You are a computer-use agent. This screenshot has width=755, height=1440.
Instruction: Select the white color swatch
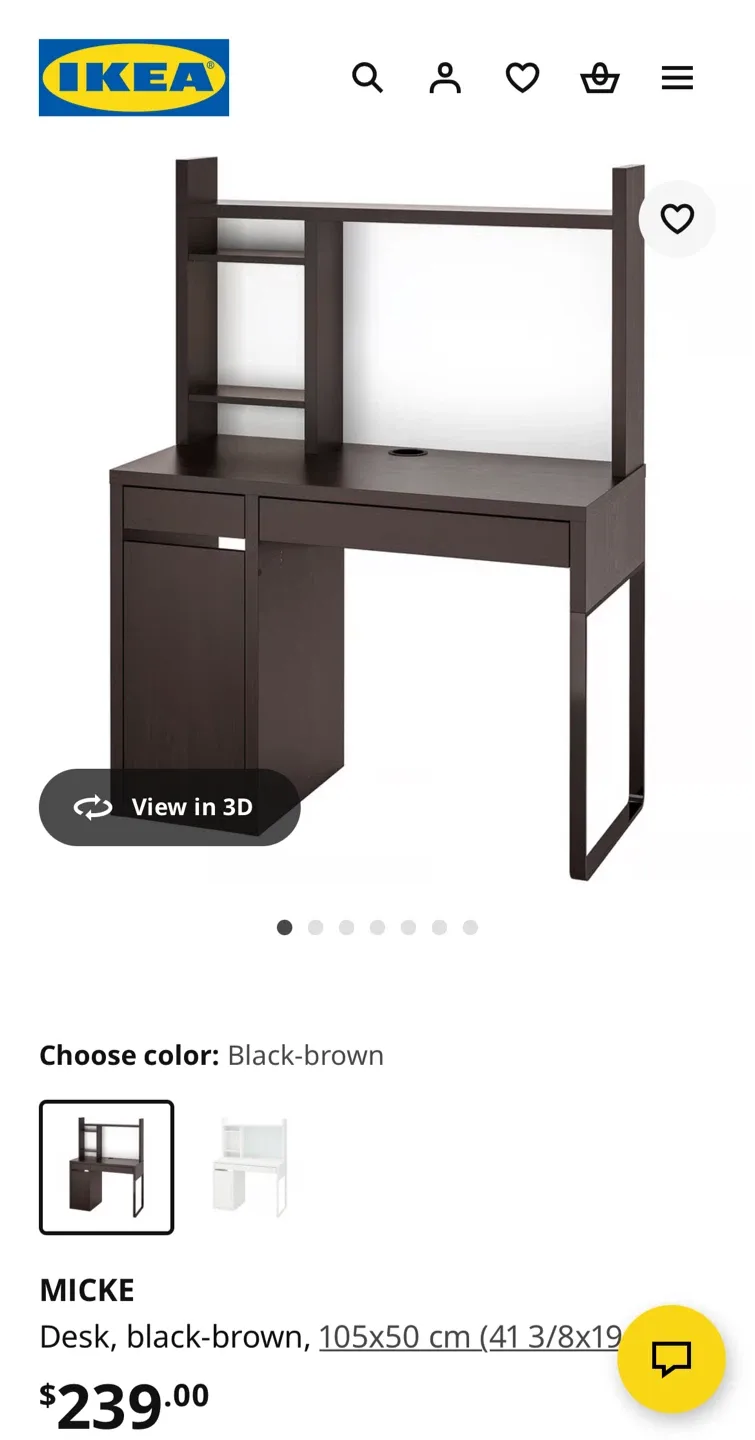coord(250,1167)
